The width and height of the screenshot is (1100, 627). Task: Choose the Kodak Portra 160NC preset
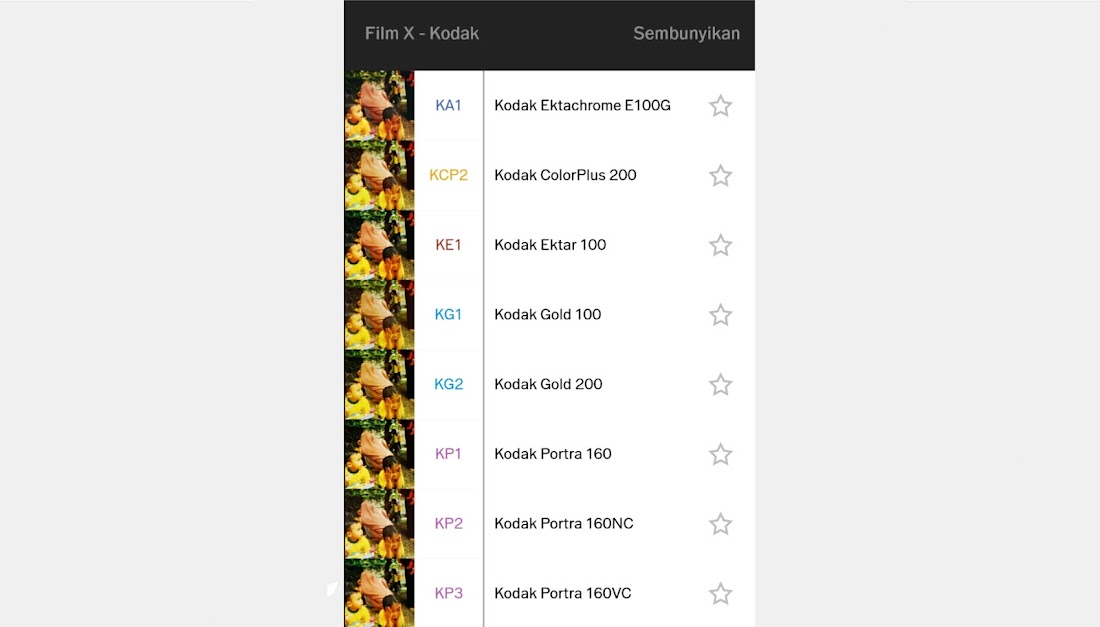564,523
